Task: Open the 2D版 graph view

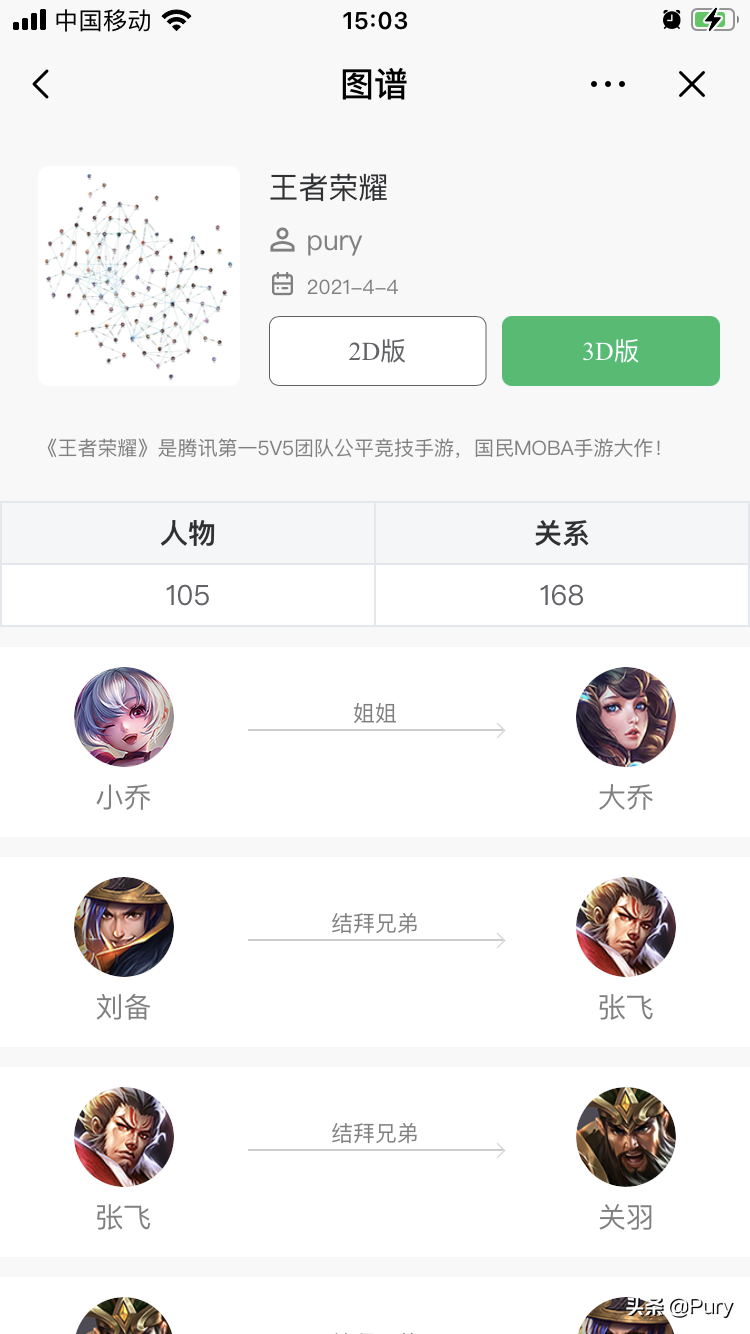Action: 378,351
